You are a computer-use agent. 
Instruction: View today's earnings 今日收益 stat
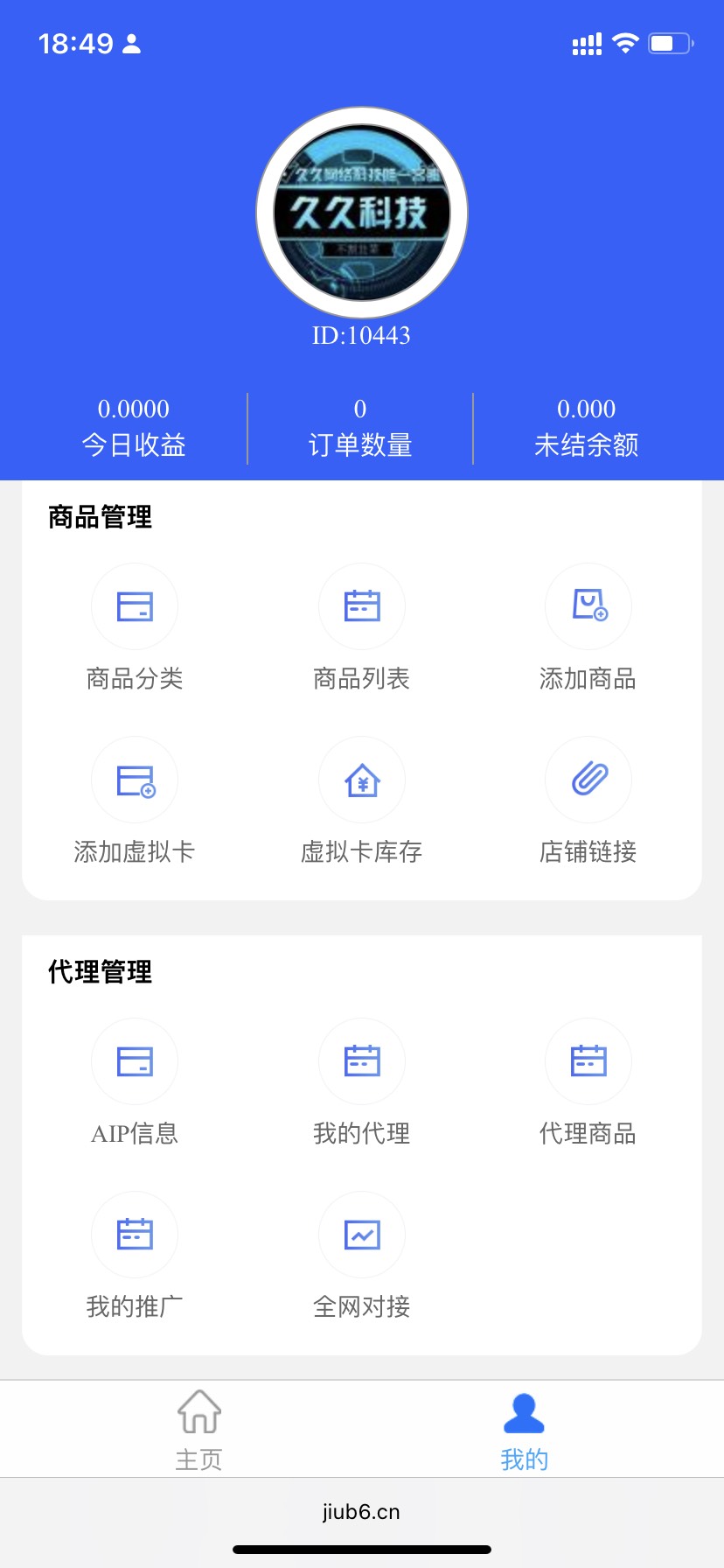pos(133,427)
